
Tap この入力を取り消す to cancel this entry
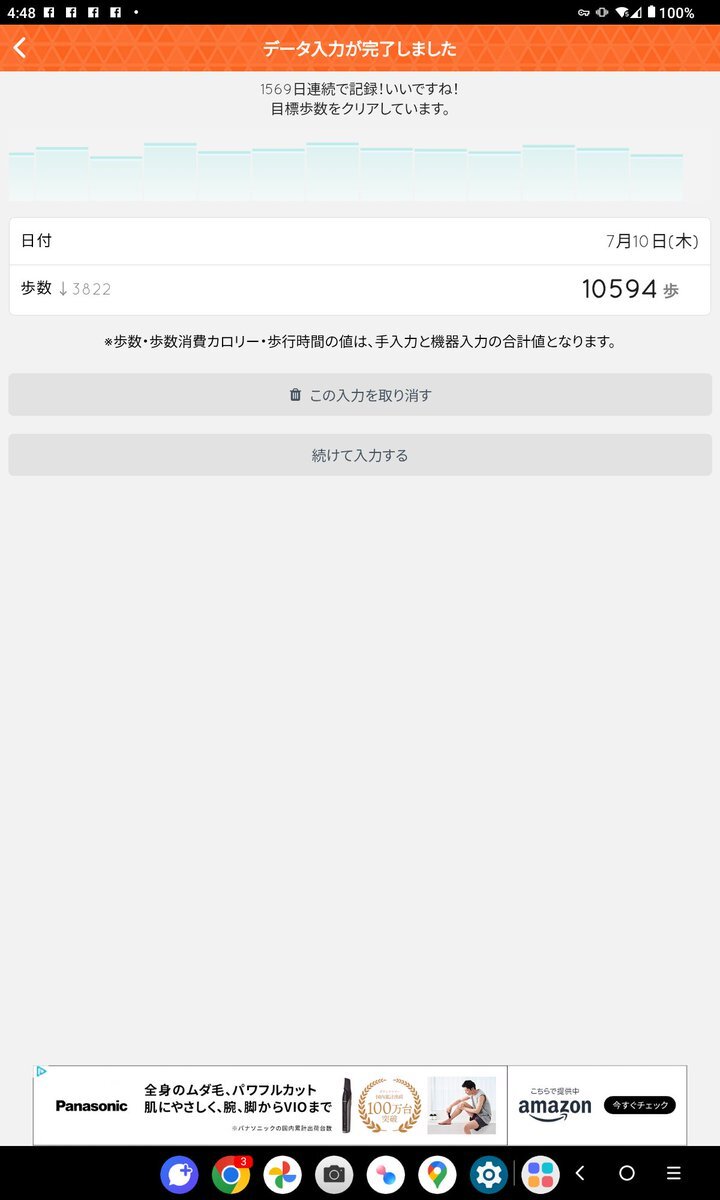[x=360, y=395]
